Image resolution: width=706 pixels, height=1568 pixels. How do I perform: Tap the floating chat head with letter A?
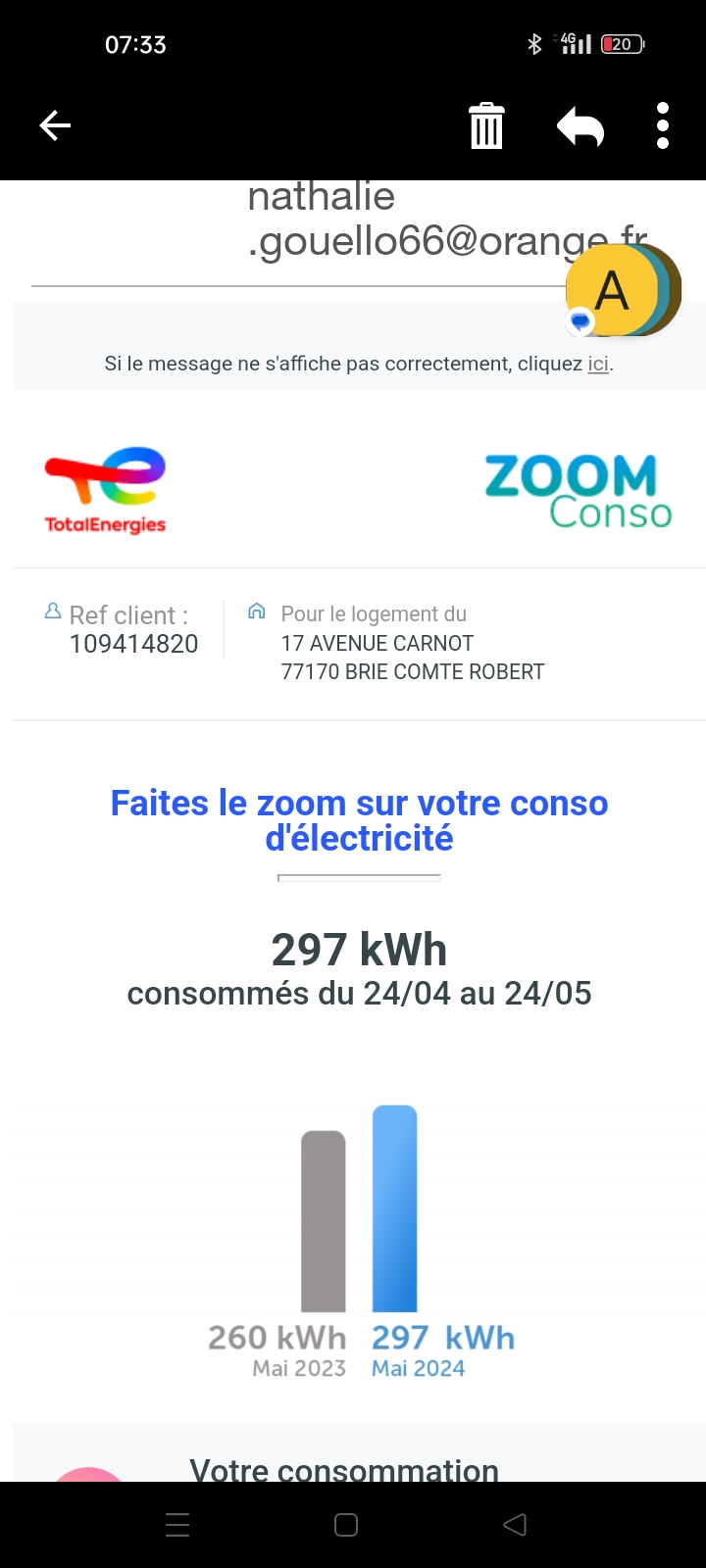[614, 290]
